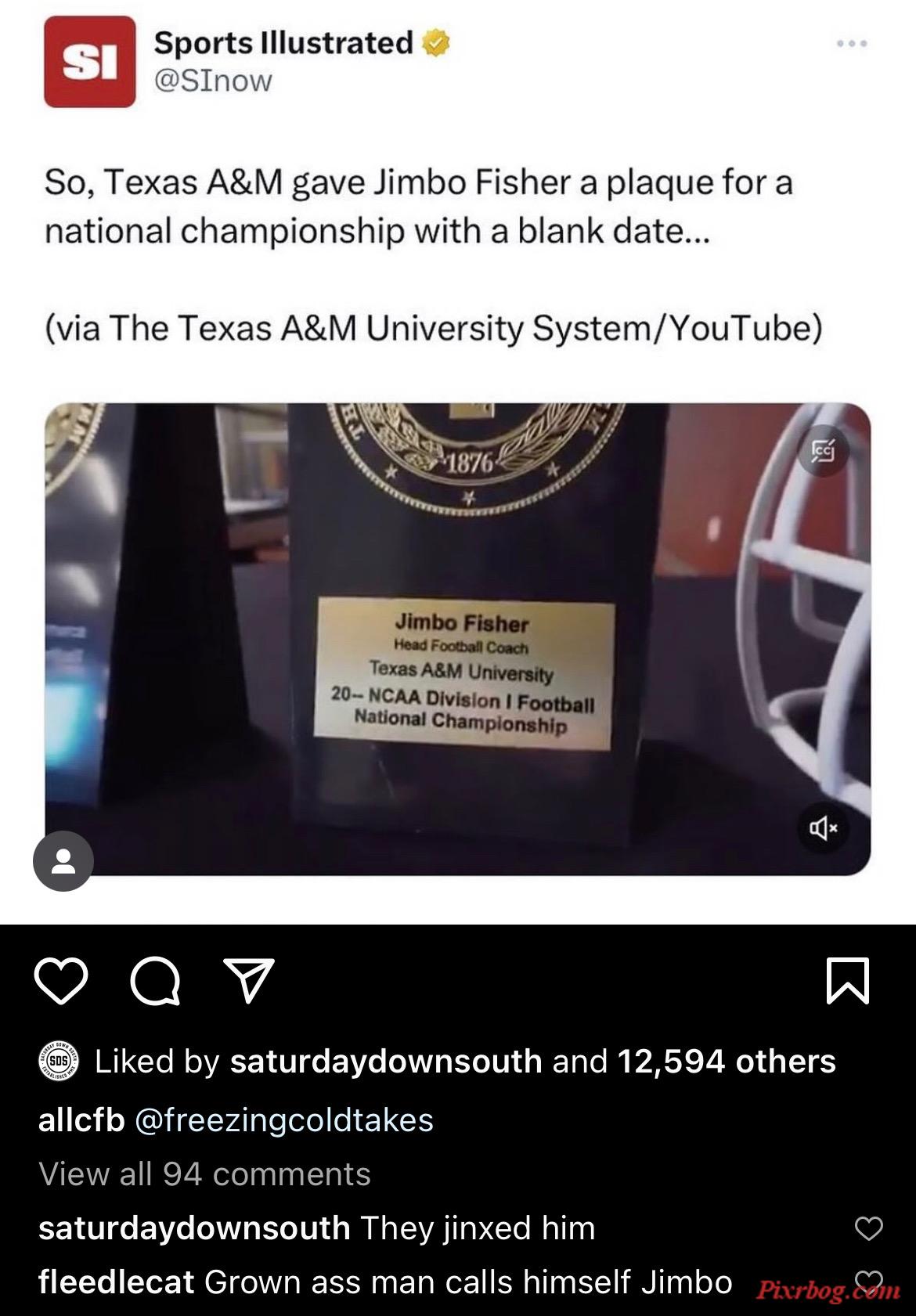Open allcfb profile from caption
This screenshot has height=1316, width=916.
81,1120
